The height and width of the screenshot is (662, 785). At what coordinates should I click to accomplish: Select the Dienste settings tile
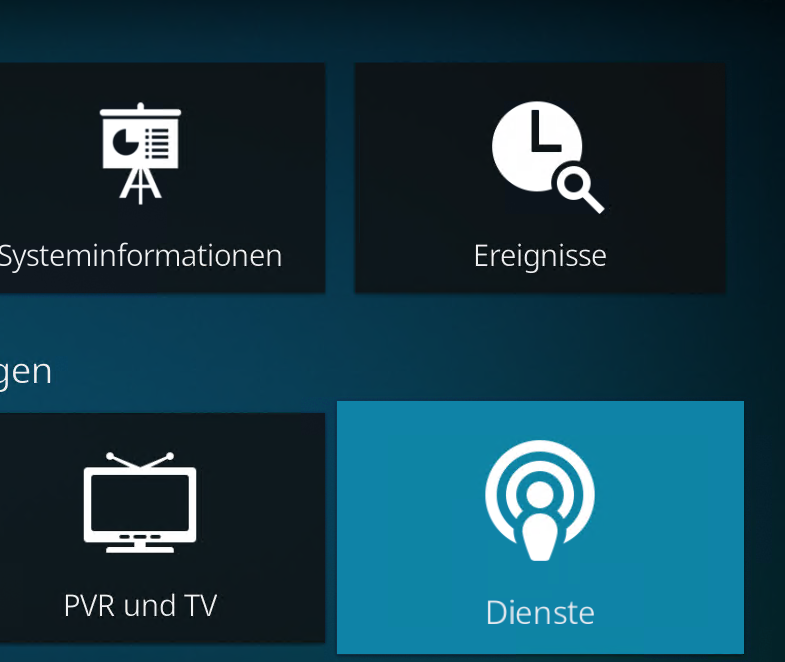click(x=540, y=528)
